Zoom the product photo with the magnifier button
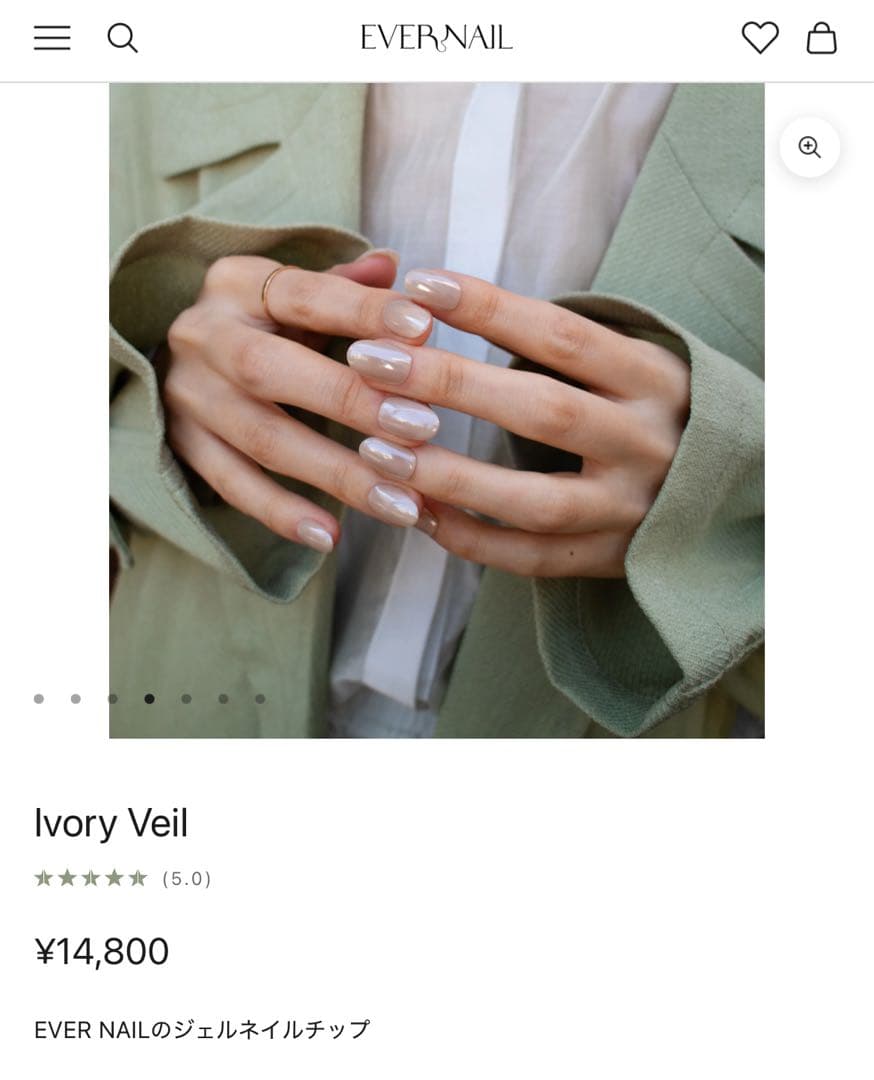 coord(809,147)
